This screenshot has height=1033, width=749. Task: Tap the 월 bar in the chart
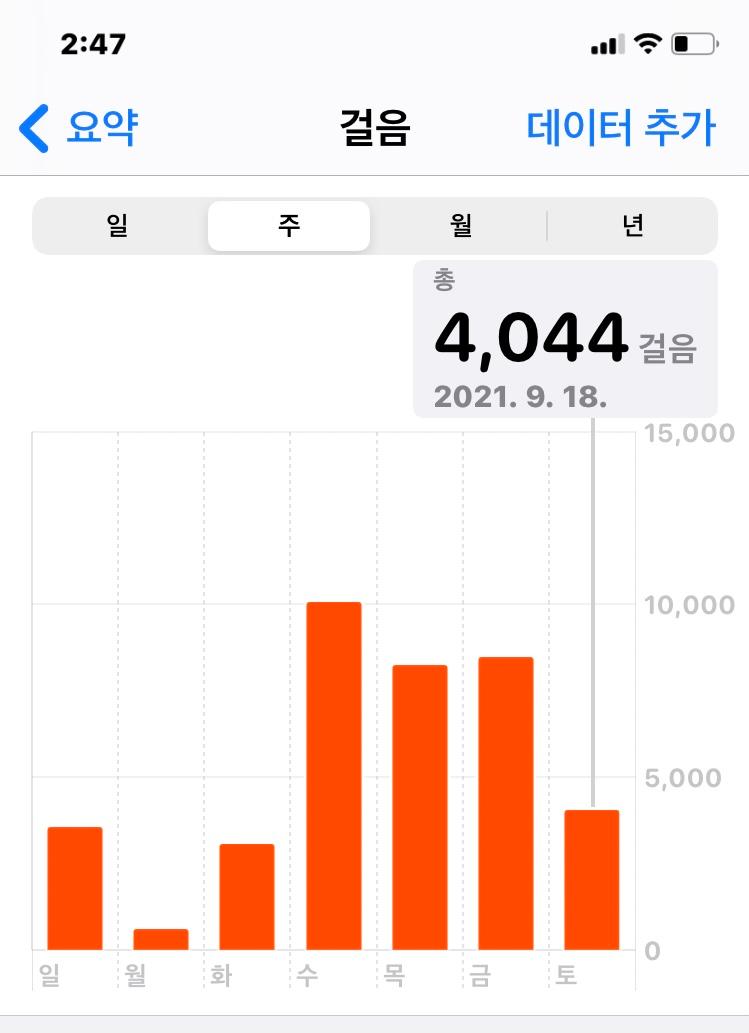(161, 939)
